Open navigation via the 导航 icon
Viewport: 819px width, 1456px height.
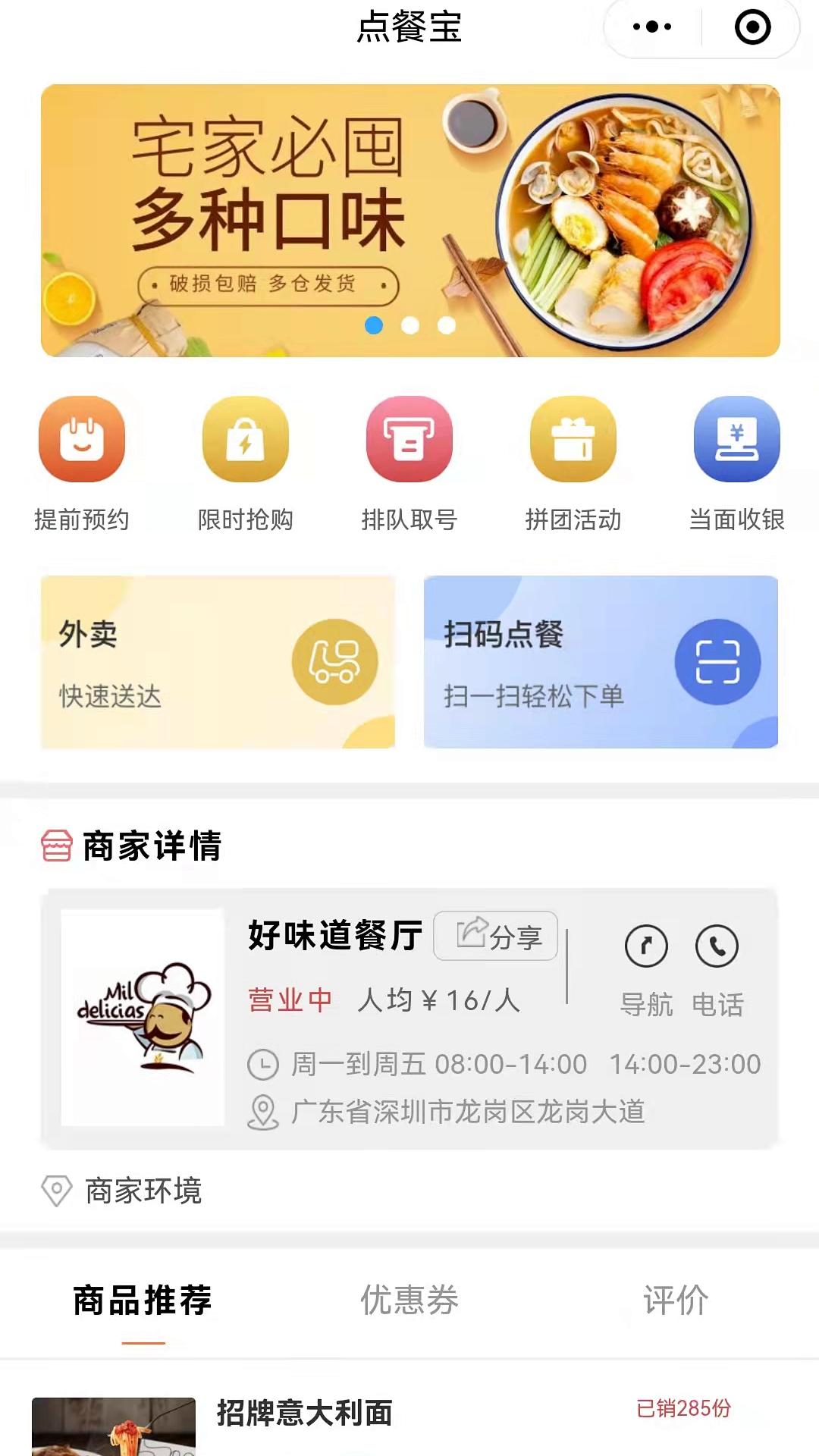tap(646, 944)
